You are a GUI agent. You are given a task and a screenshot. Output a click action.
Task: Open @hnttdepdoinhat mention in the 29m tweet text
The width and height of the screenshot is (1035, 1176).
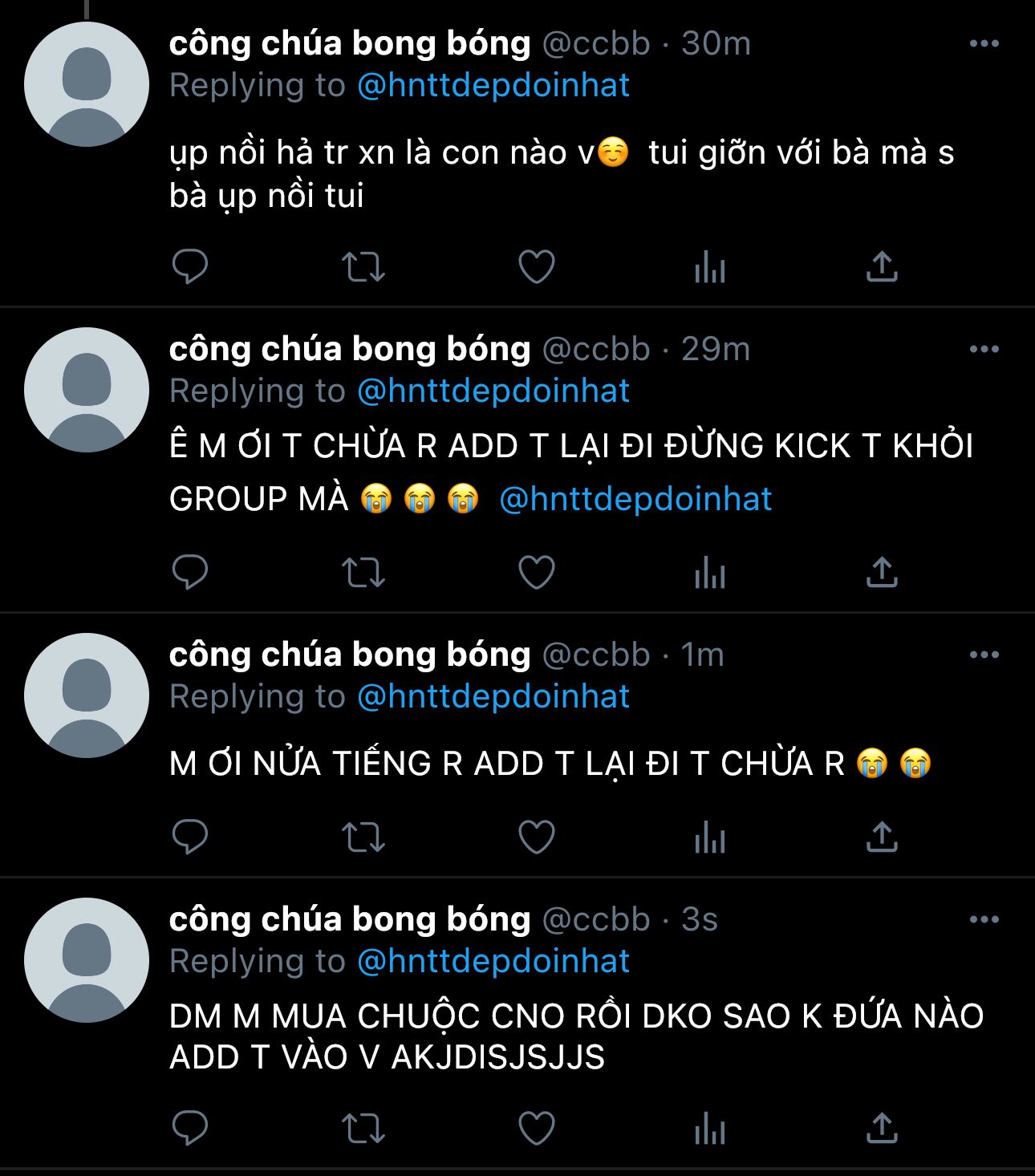pyautogui.click(x=635, y=500)
